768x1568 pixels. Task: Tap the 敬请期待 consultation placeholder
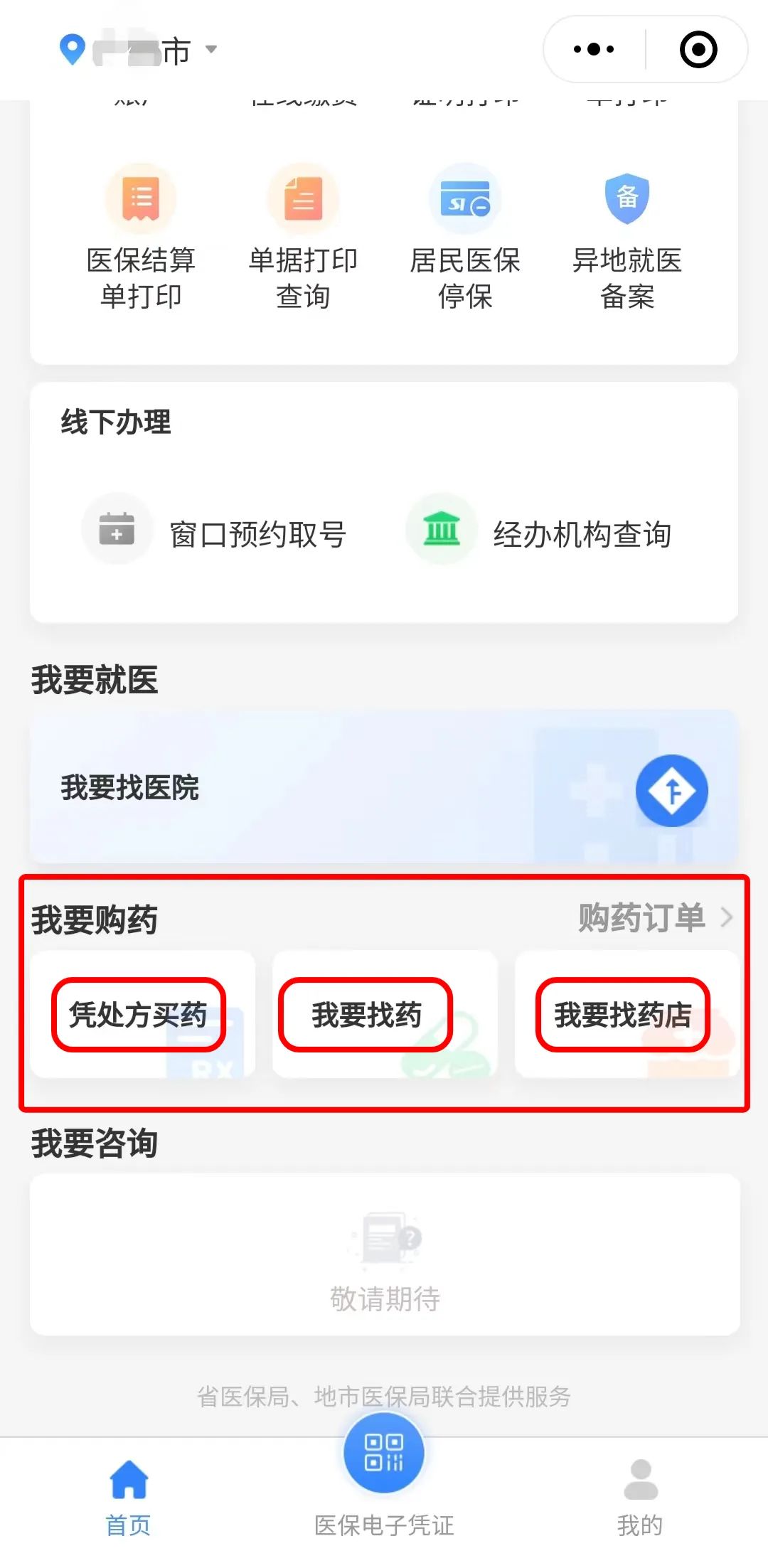click(384, 1301)
